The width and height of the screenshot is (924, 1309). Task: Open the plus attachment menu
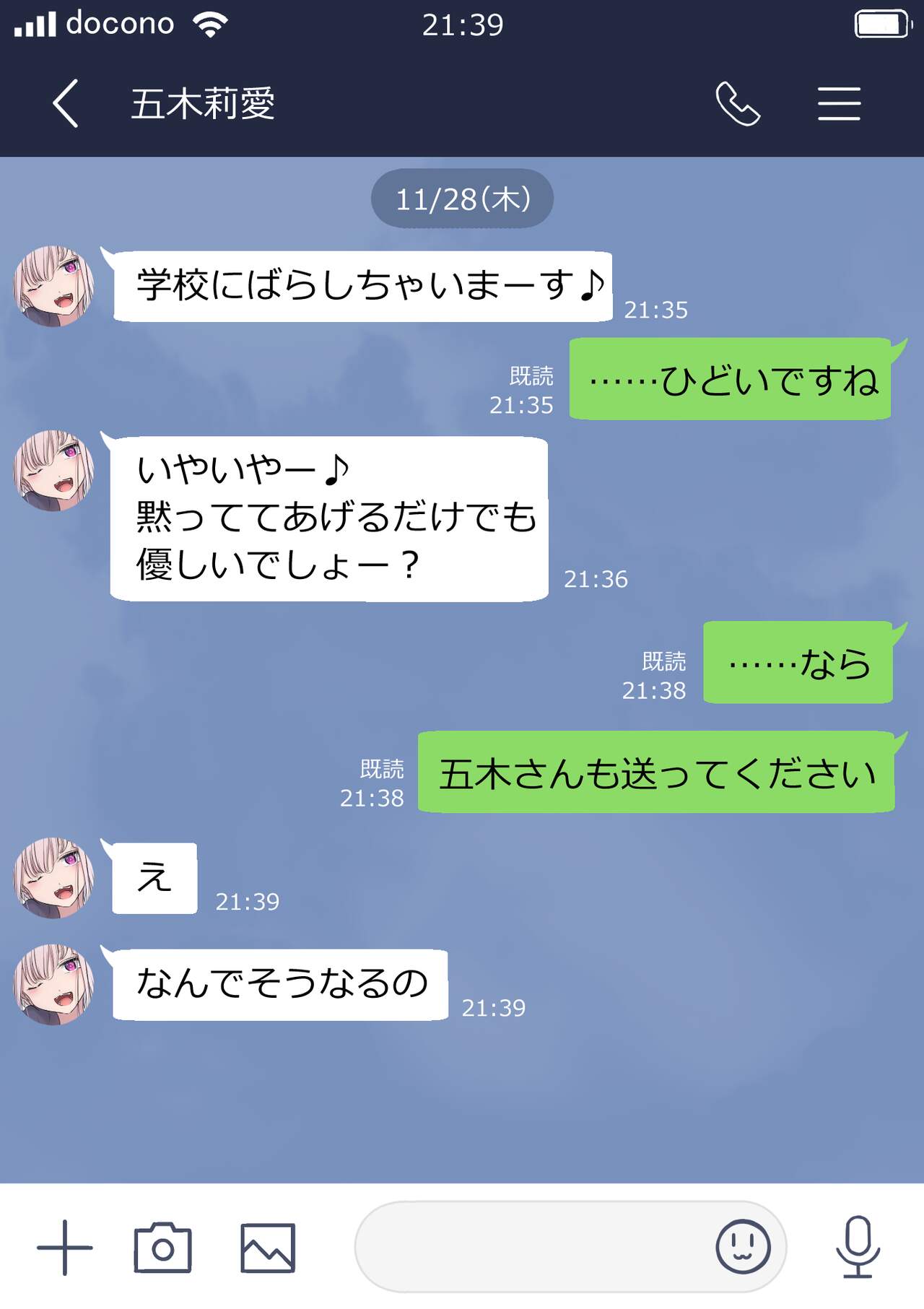coord(65,1247)
